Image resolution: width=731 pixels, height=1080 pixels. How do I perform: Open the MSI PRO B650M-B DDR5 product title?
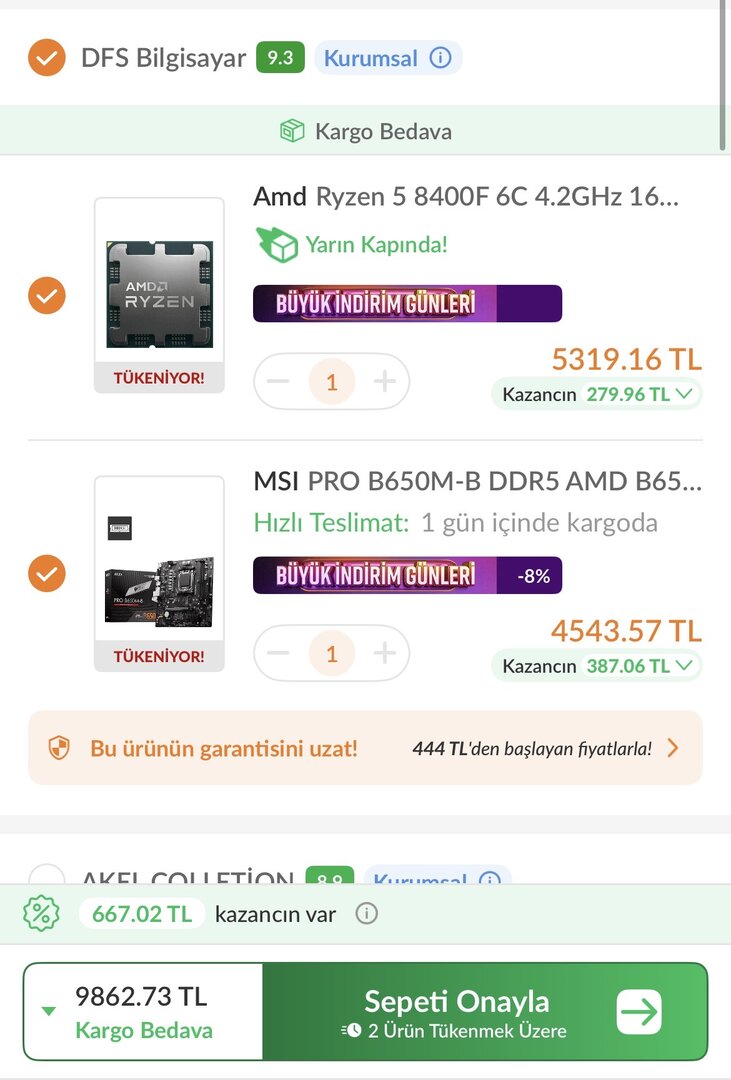[x=477, y=482]
